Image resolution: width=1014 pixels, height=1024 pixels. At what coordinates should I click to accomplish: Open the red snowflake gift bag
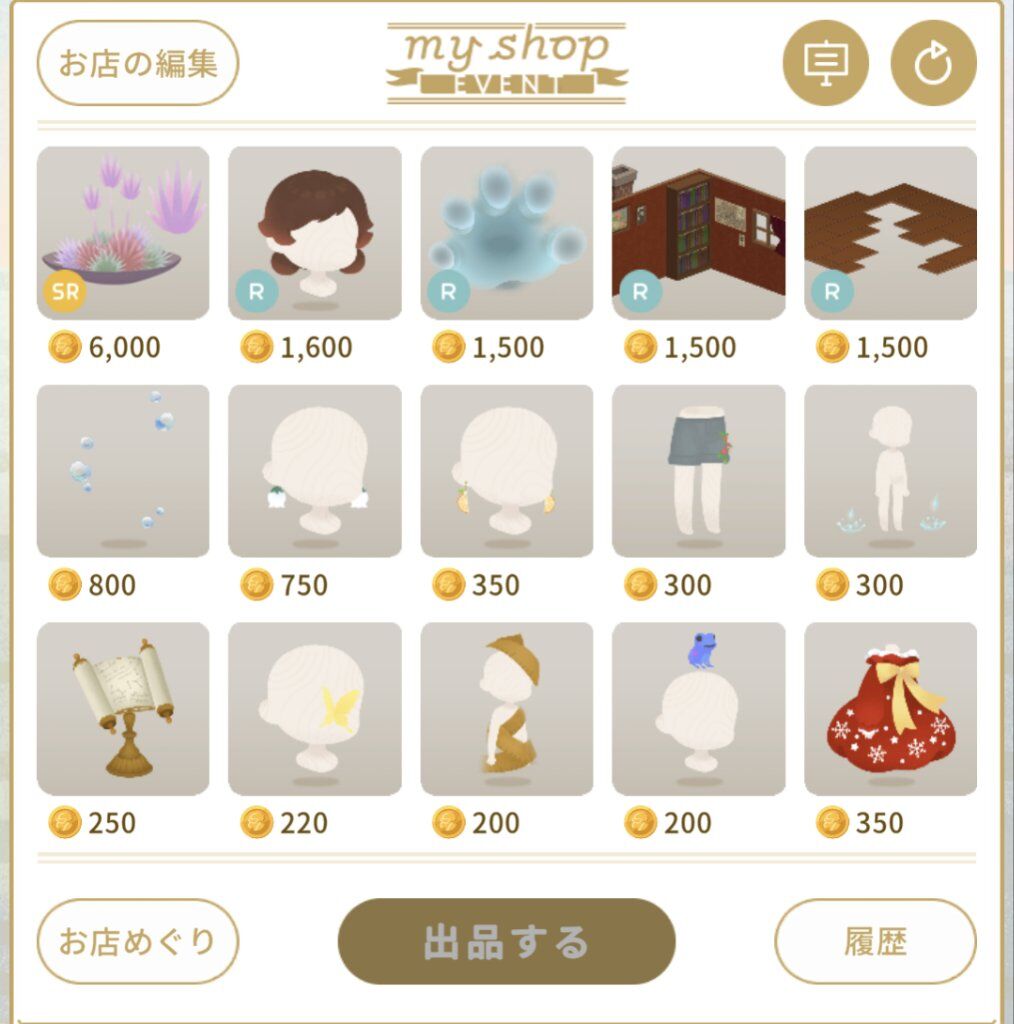[x=890, y=709]
